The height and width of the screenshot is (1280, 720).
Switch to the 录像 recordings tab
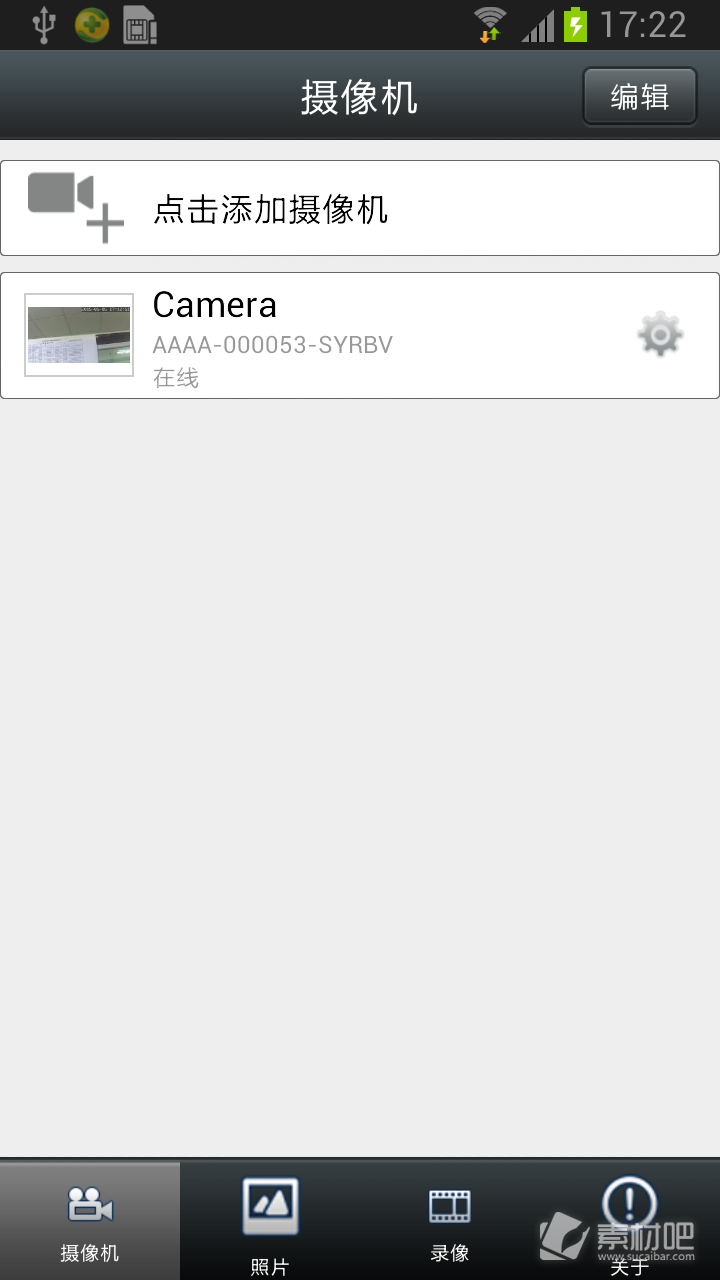pyautogui.click(x=450, y=1221)
